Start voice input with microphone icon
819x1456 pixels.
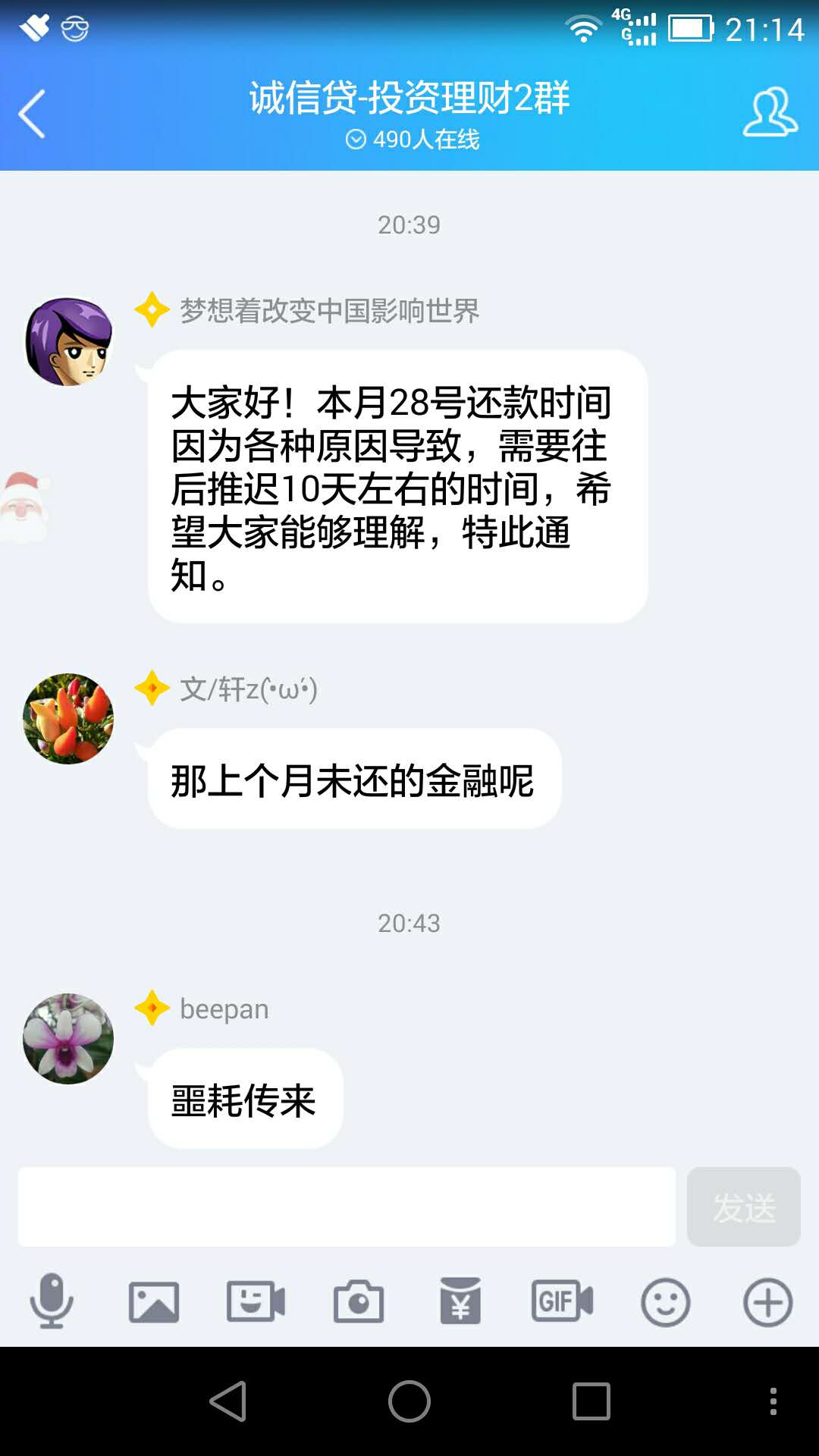coord(52,1301)
